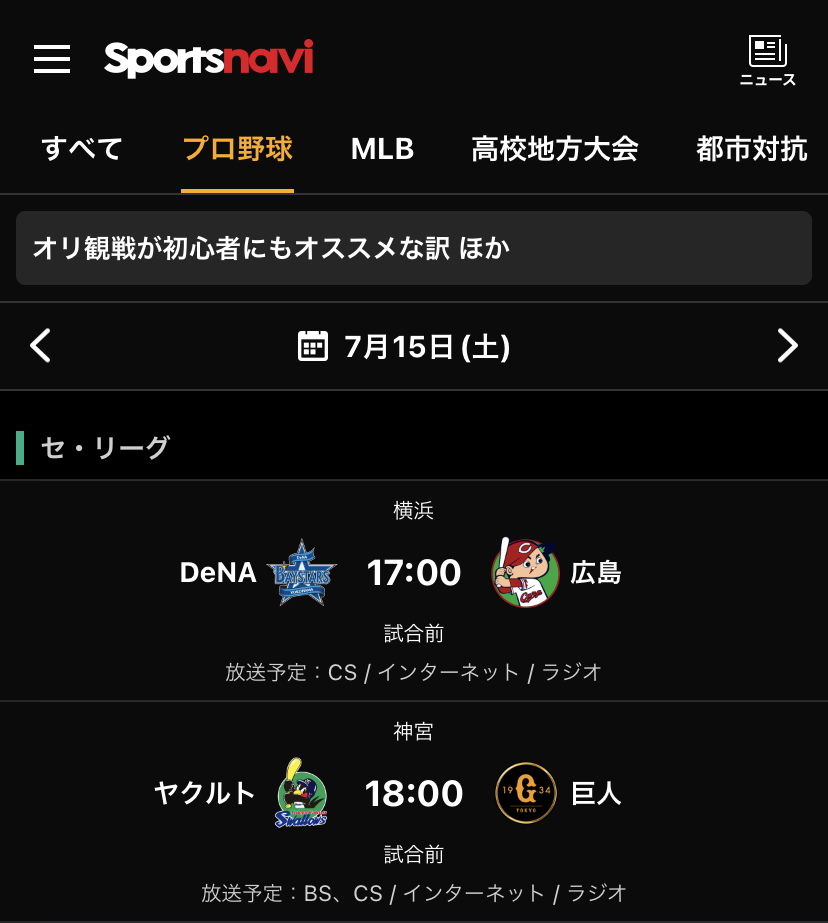This screenshot has width=828, height=923.
Task: Select the プロ野球 tab
Action: click(x=237, y=150)
